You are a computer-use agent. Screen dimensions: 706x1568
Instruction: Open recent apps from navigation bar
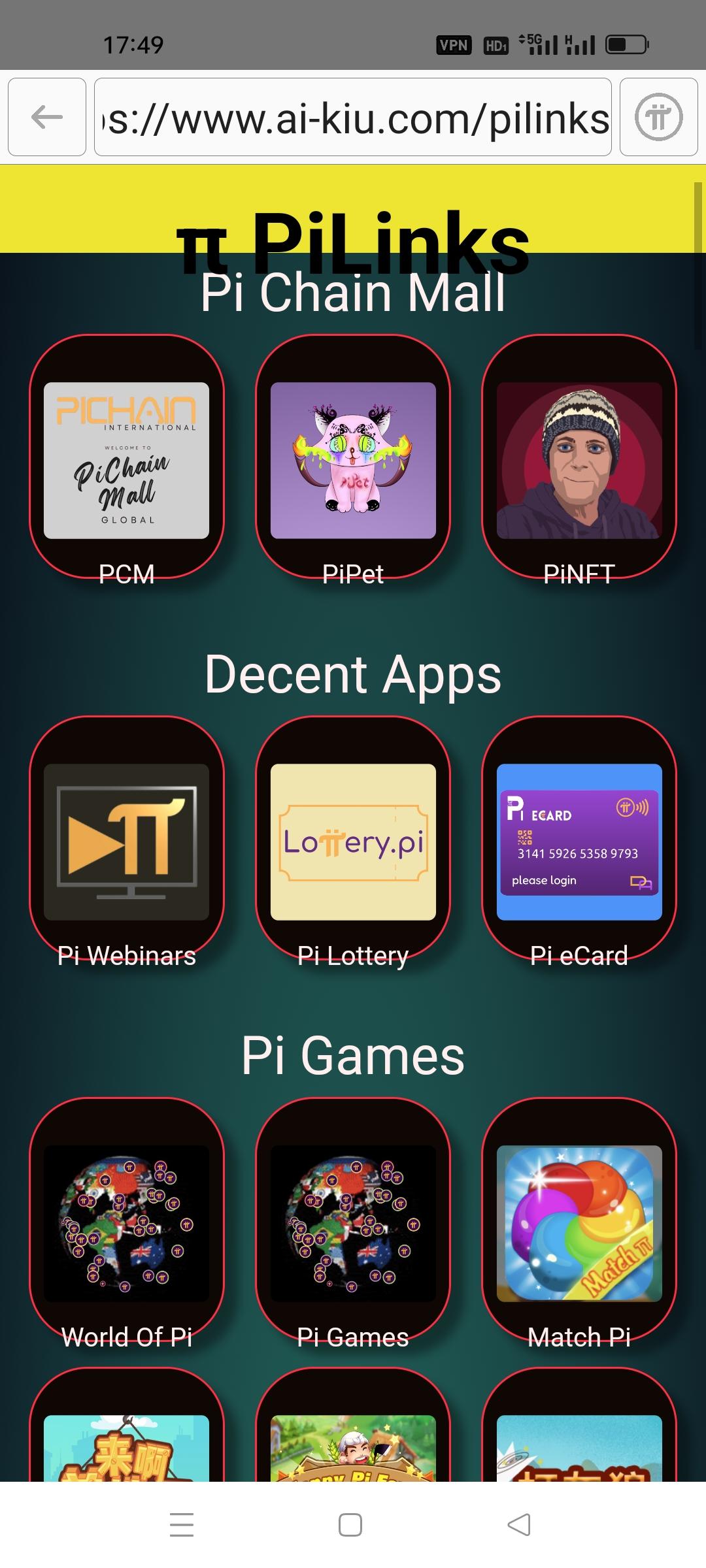tap(182, 1525)
